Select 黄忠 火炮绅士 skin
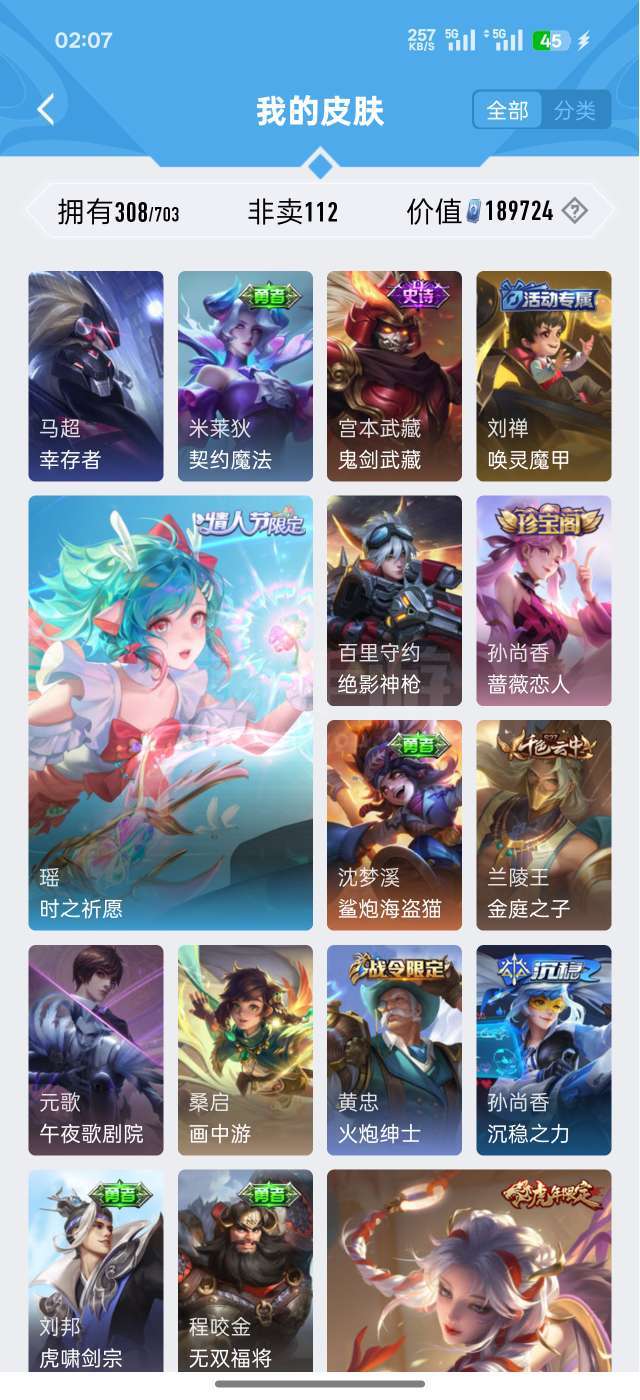Screen dimensions: 640x1400 coord(394,1050)
